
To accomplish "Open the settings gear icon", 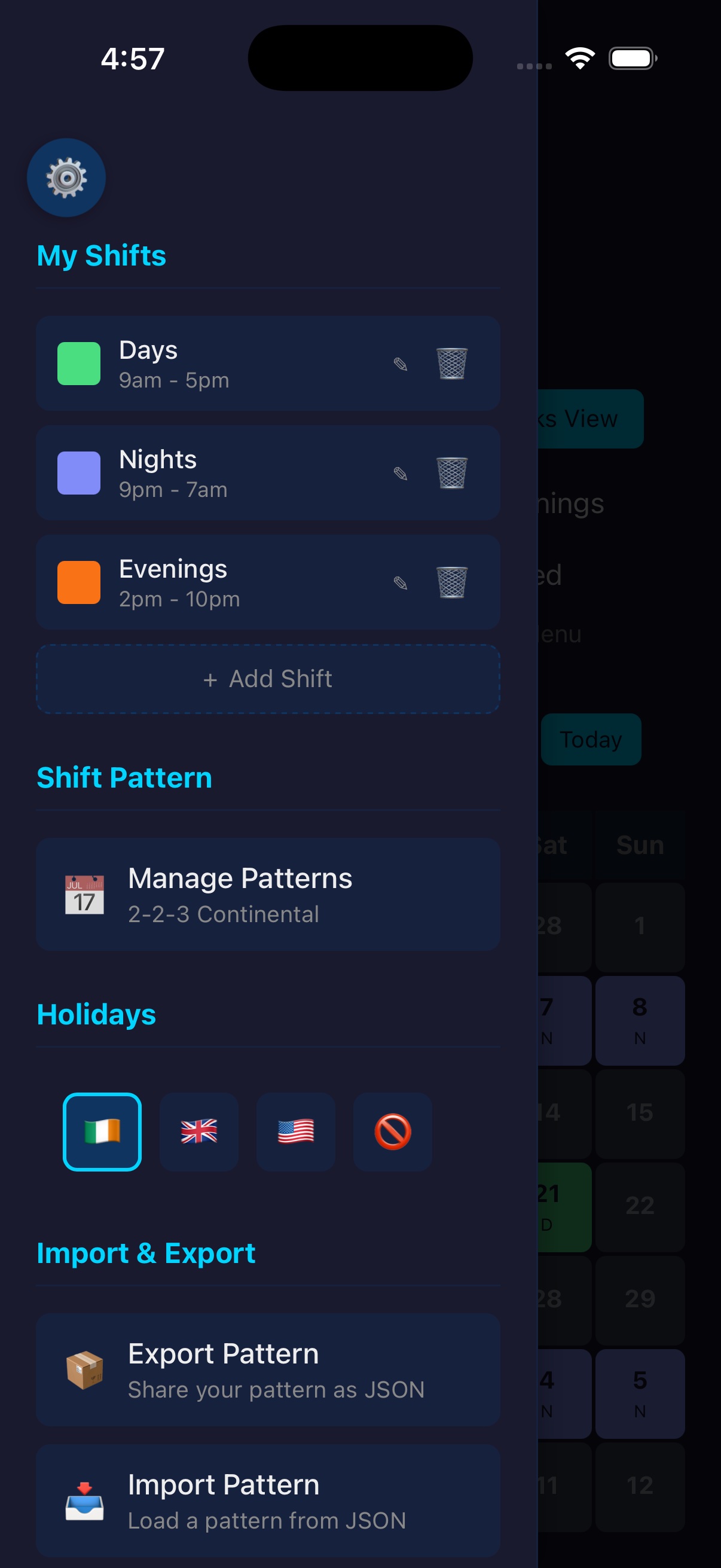I will click(66, 177).
